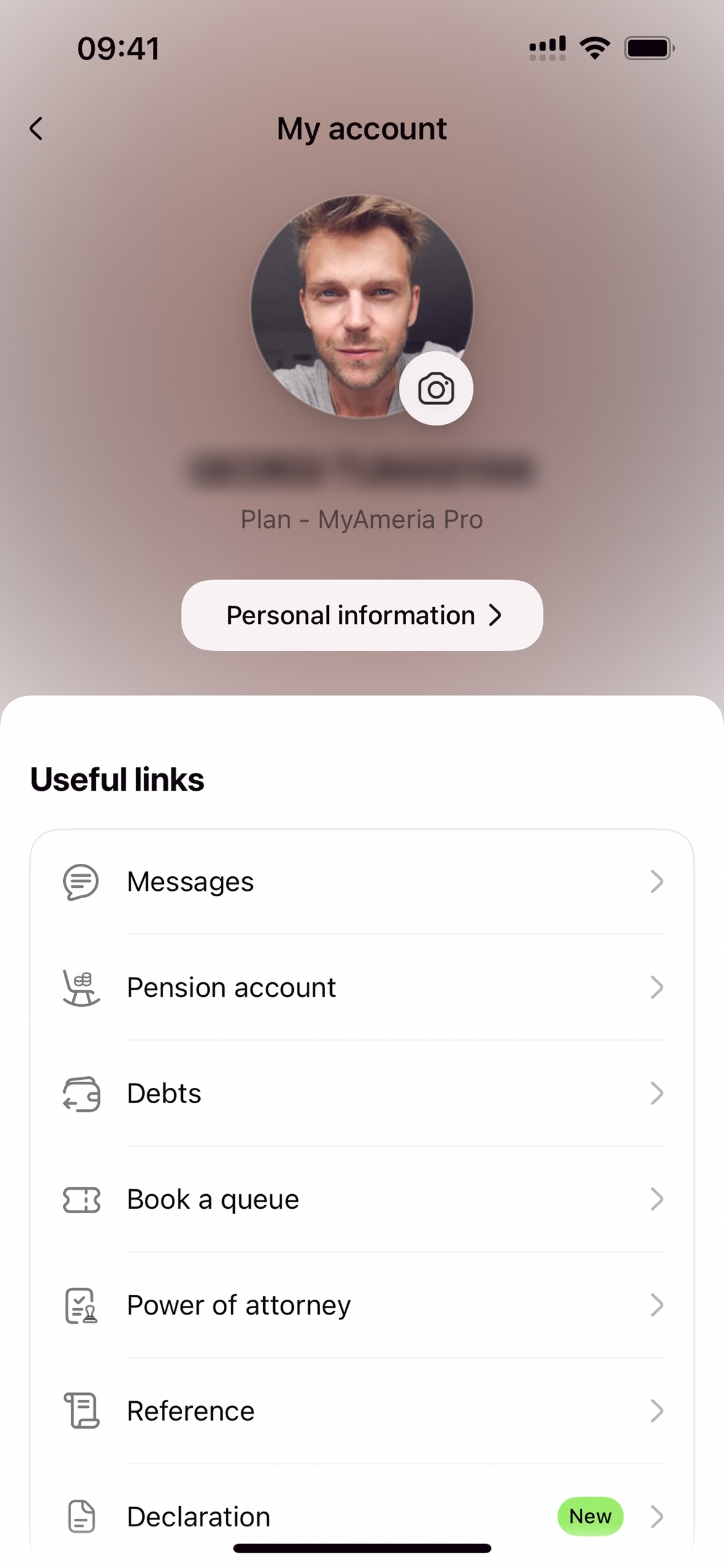View Debts
This screenshot has height=1568, width=724.
[x=362, y=1093]
